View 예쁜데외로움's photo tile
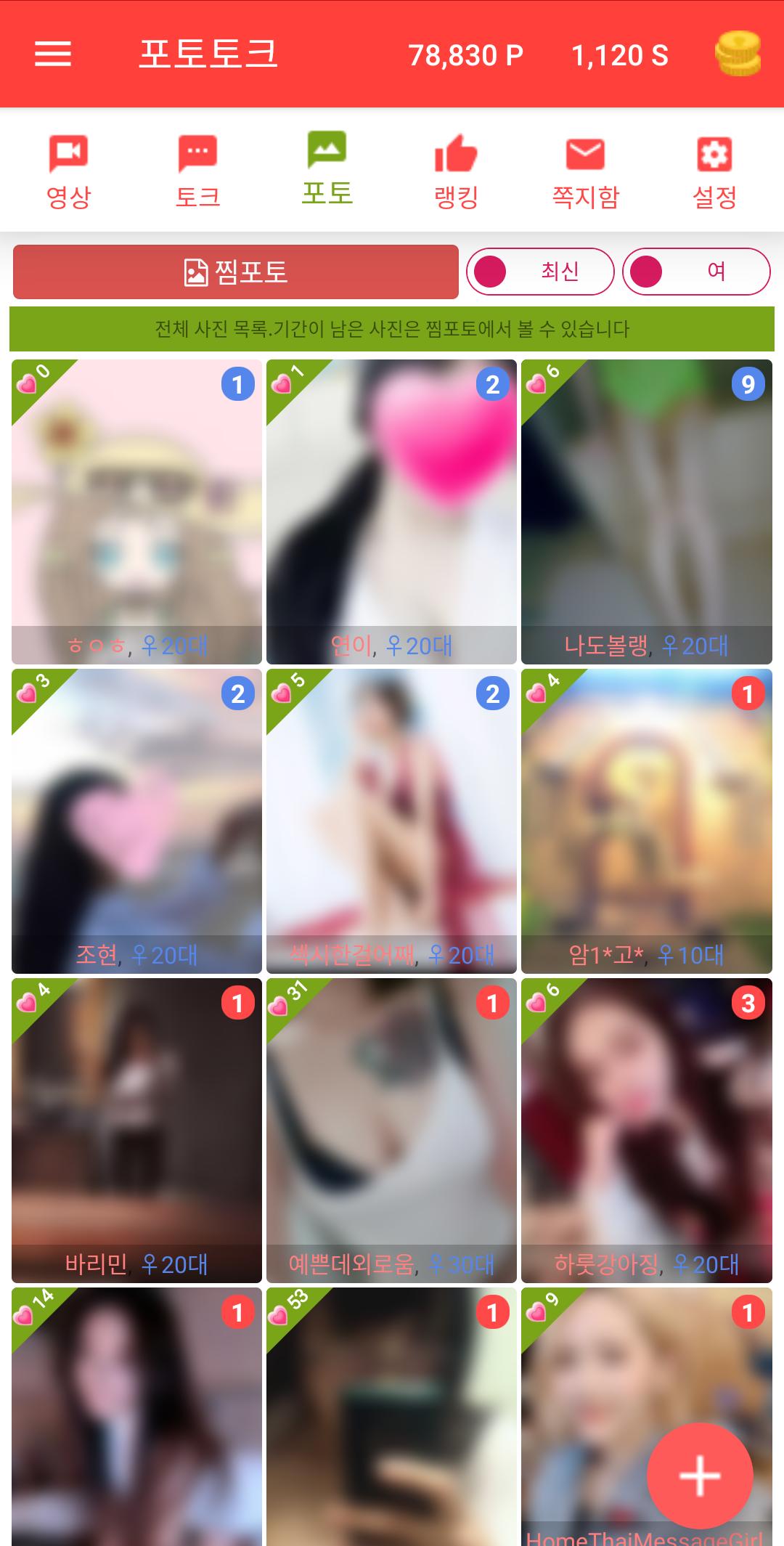Image resolution: width=784 pixels, height=1546 pixels. pyautogui.click(x=391, y=1131)
